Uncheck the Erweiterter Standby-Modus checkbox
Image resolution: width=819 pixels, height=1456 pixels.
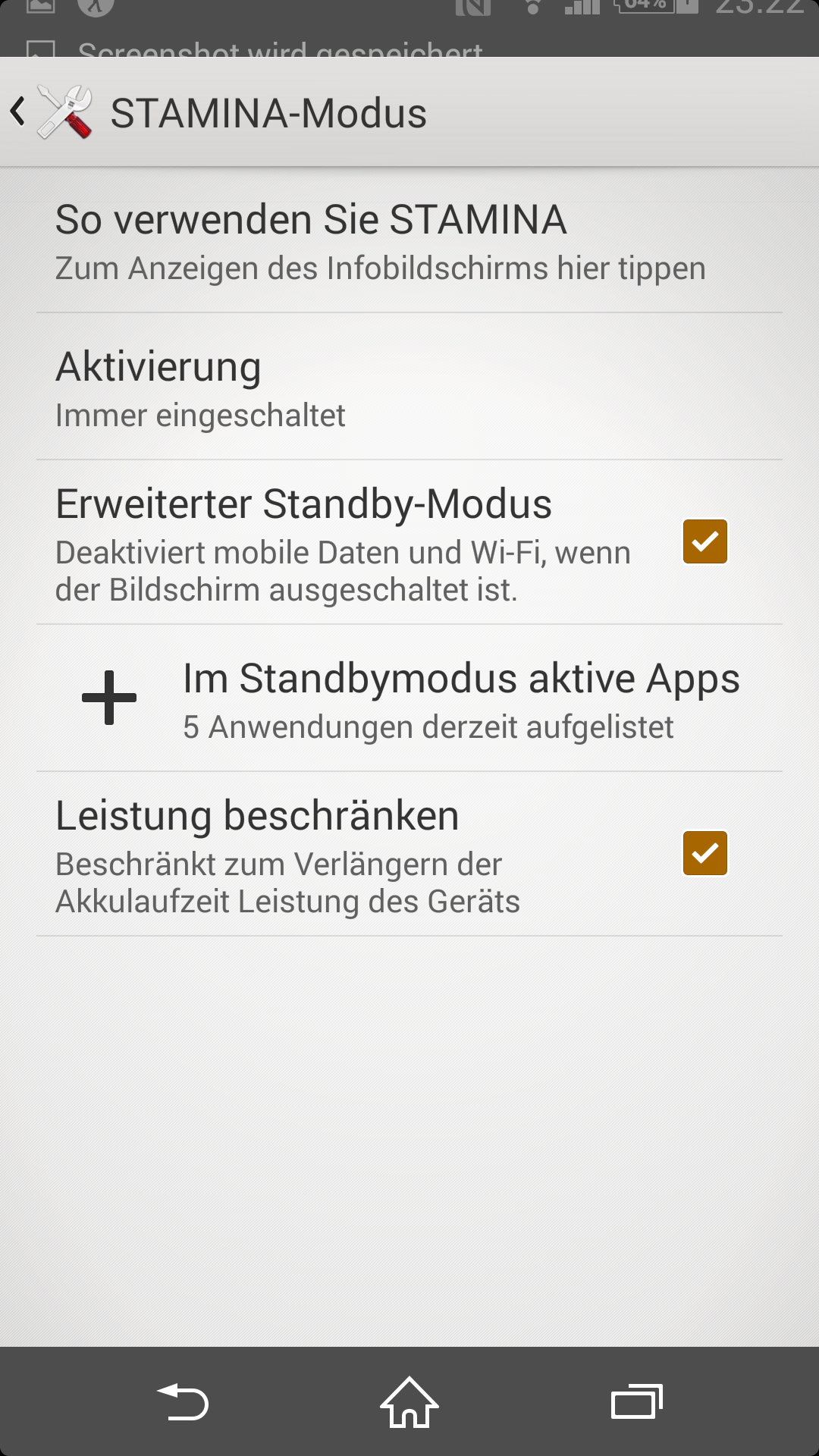pyautogui.click(x=705, y=541)
